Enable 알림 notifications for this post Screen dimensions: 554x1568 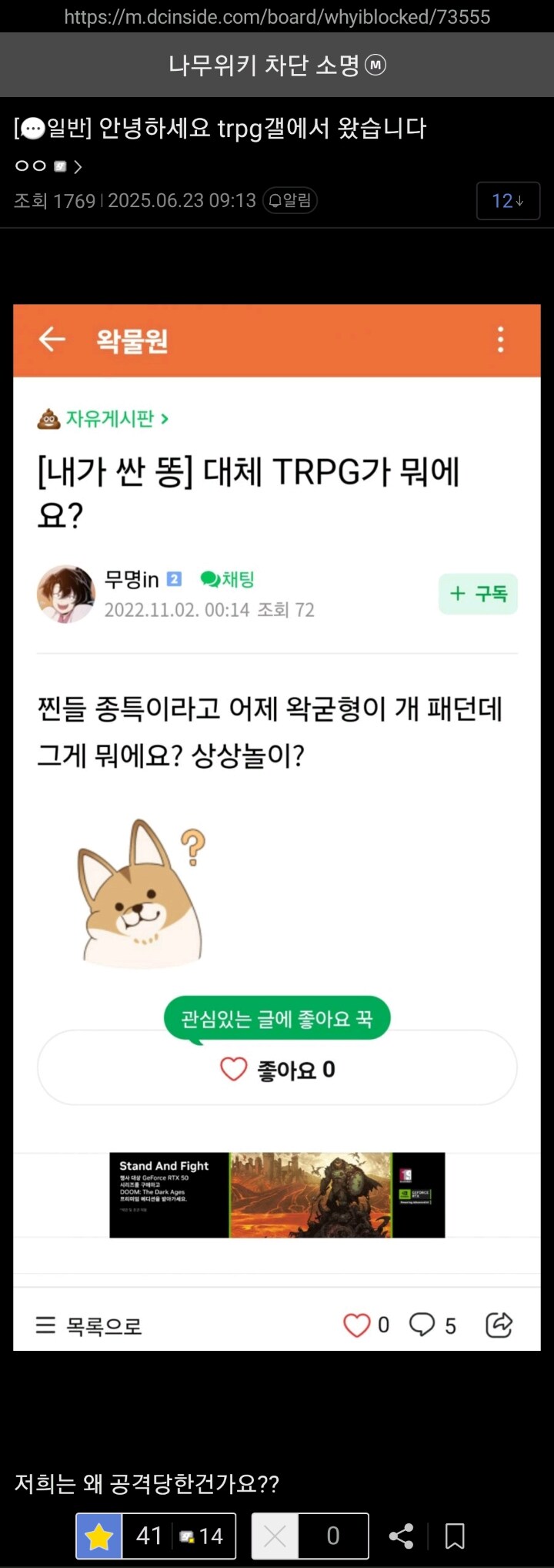(290, 200)
